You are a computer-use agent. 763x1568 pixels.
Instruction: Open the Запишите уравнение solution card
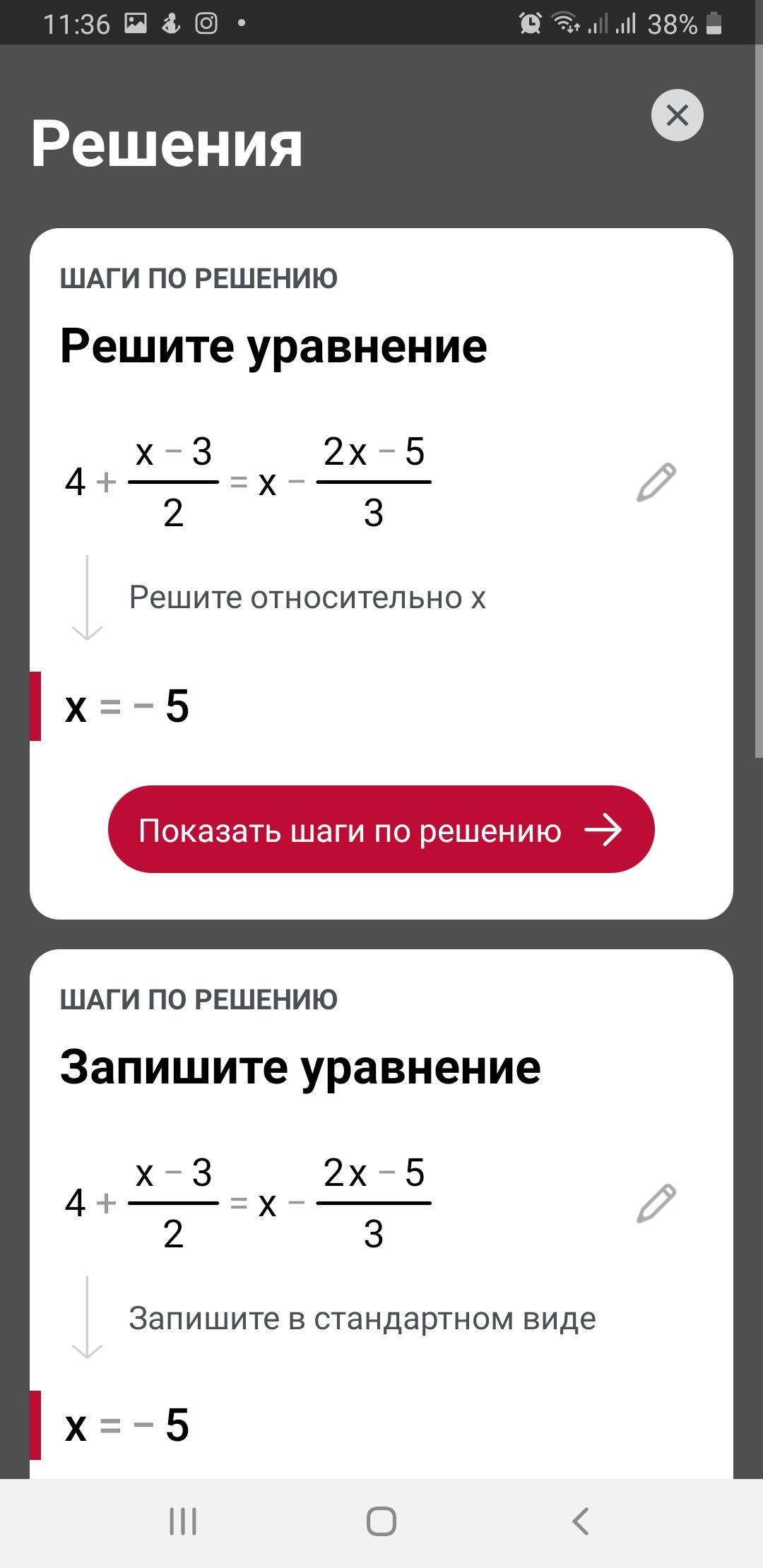(x=300, y=1068)
